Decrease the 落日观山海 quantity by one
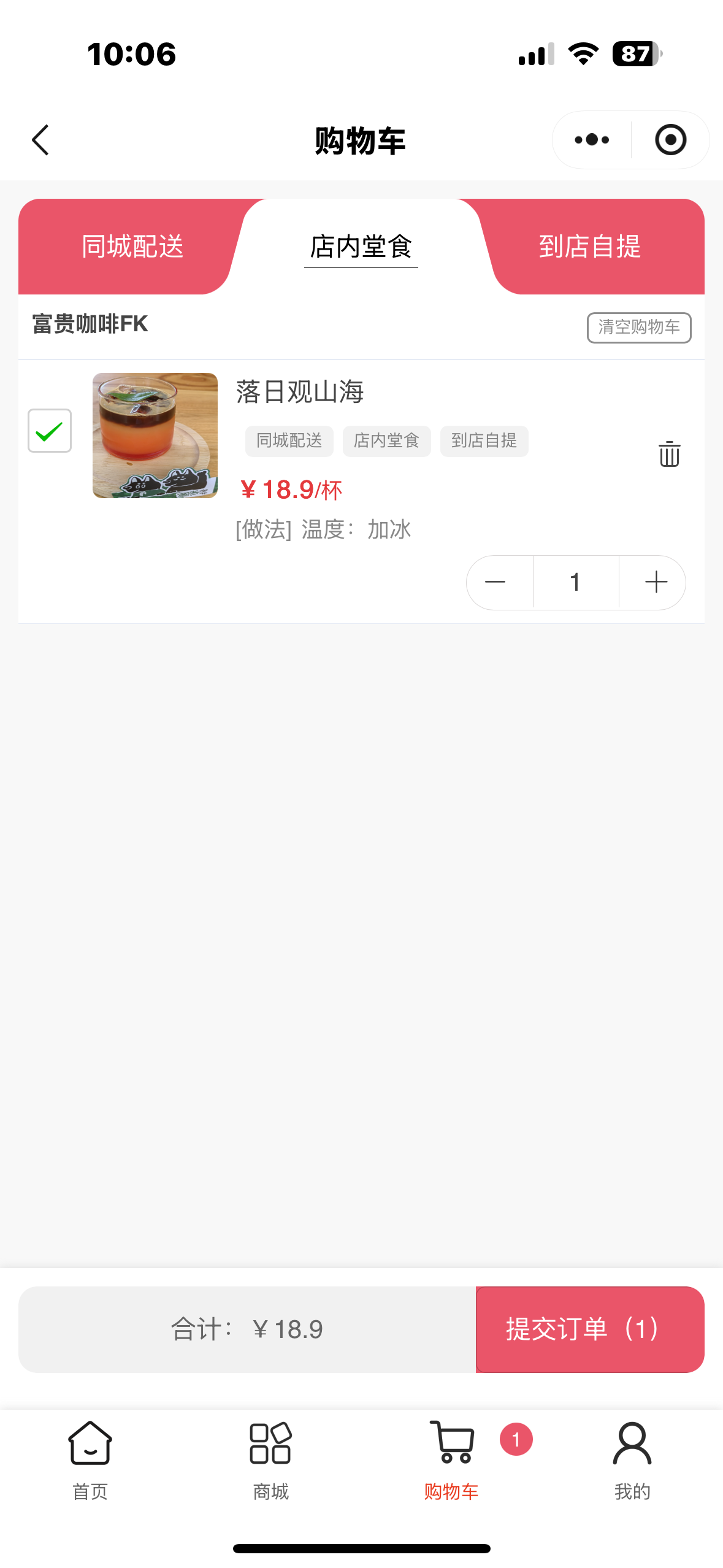 point(495,582)
